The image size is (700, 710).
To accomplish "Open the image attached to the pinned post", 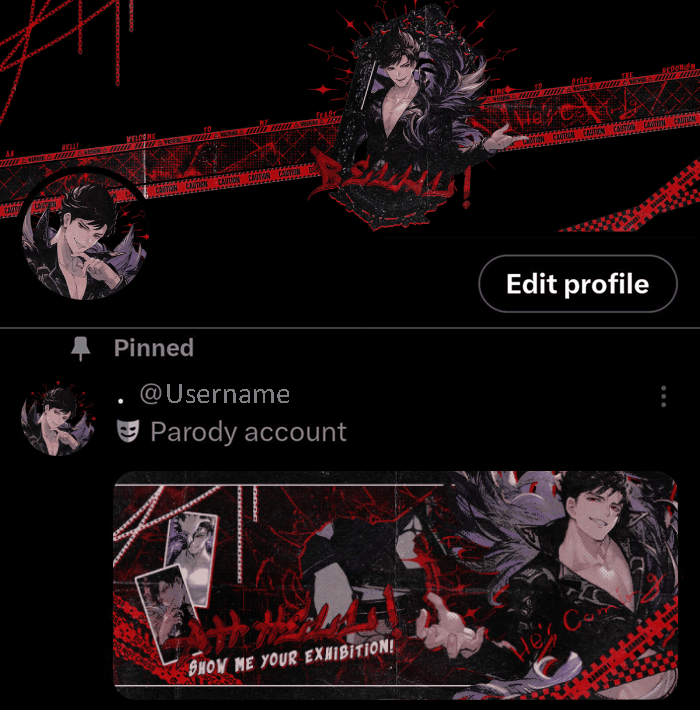I will click(x=395, y=584).
